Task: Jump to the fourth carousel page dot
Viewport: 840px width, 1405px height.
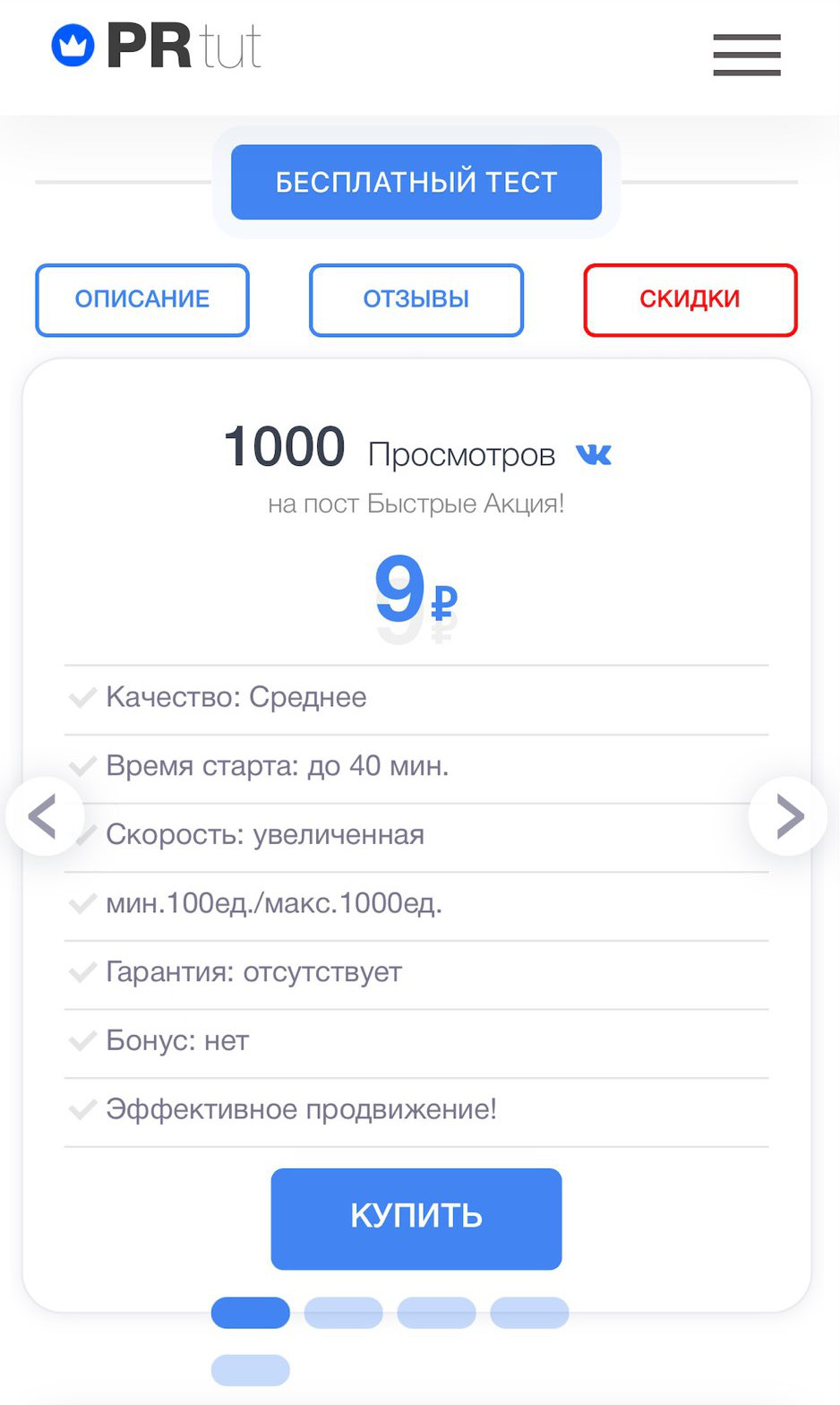Action: (x=529, y=1313)
